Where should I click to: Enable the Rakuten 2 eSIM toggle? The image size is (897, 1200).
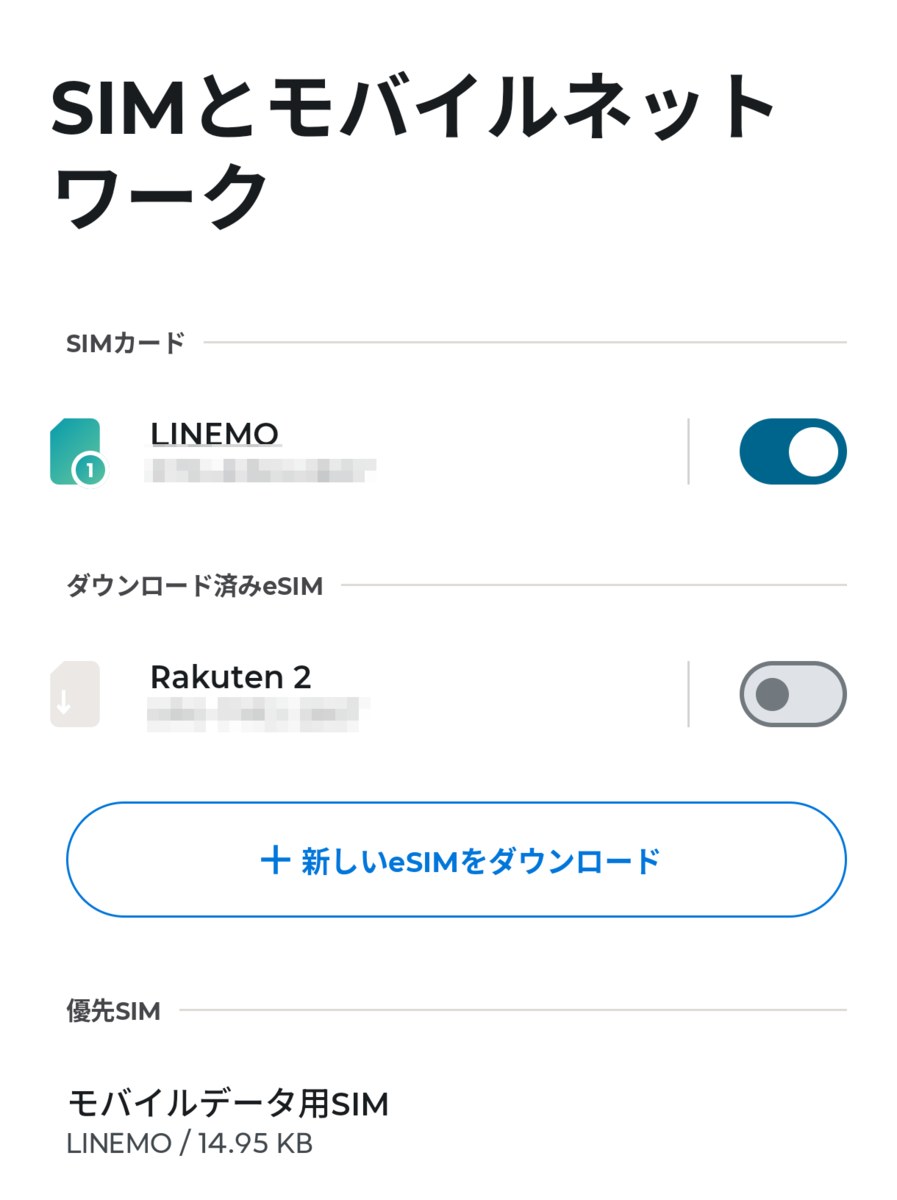pyautogui.click(x=793, y=694)
